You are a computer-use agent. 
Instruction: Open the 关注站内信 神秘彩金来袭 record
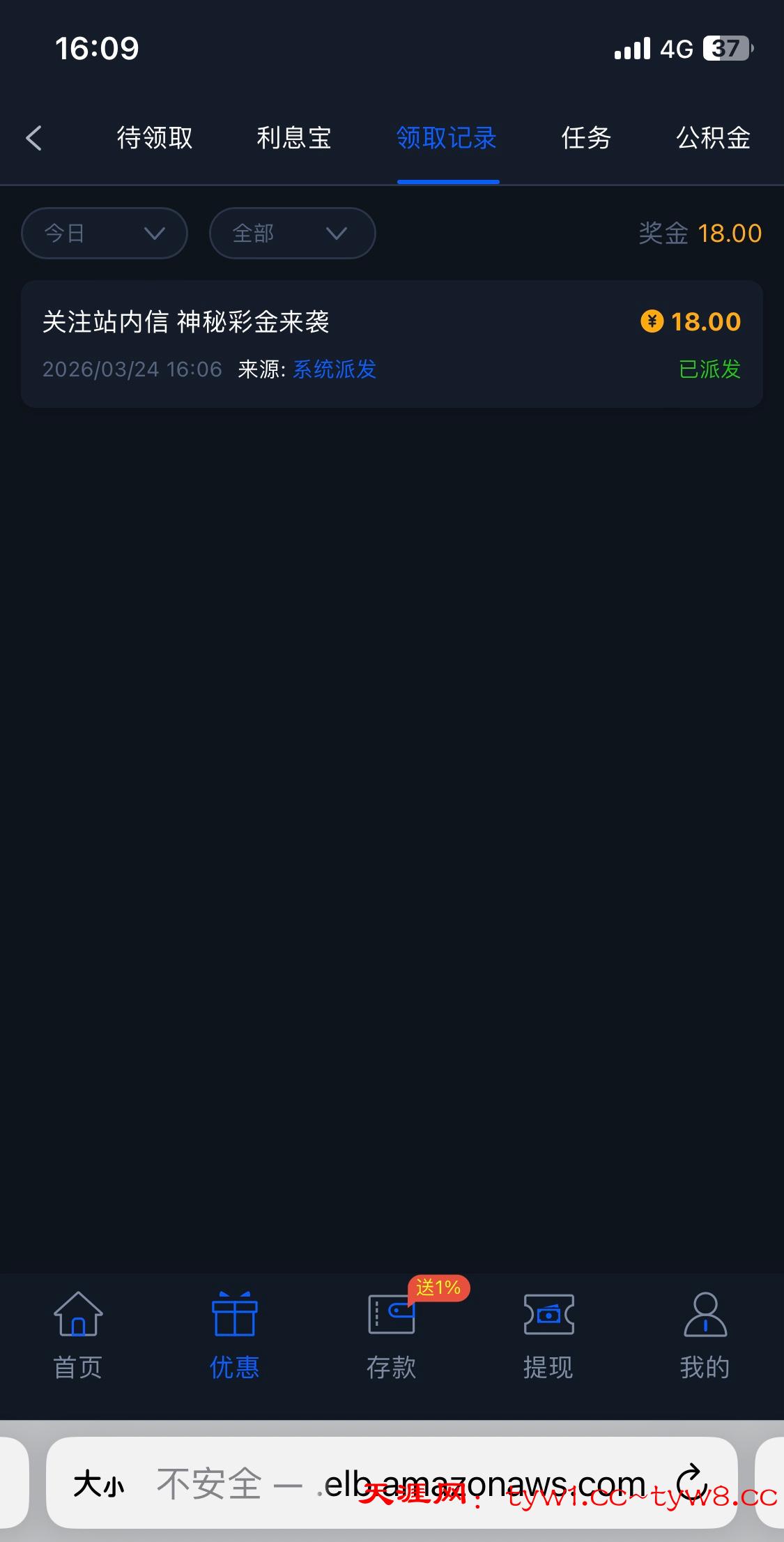tap(392, 344)
